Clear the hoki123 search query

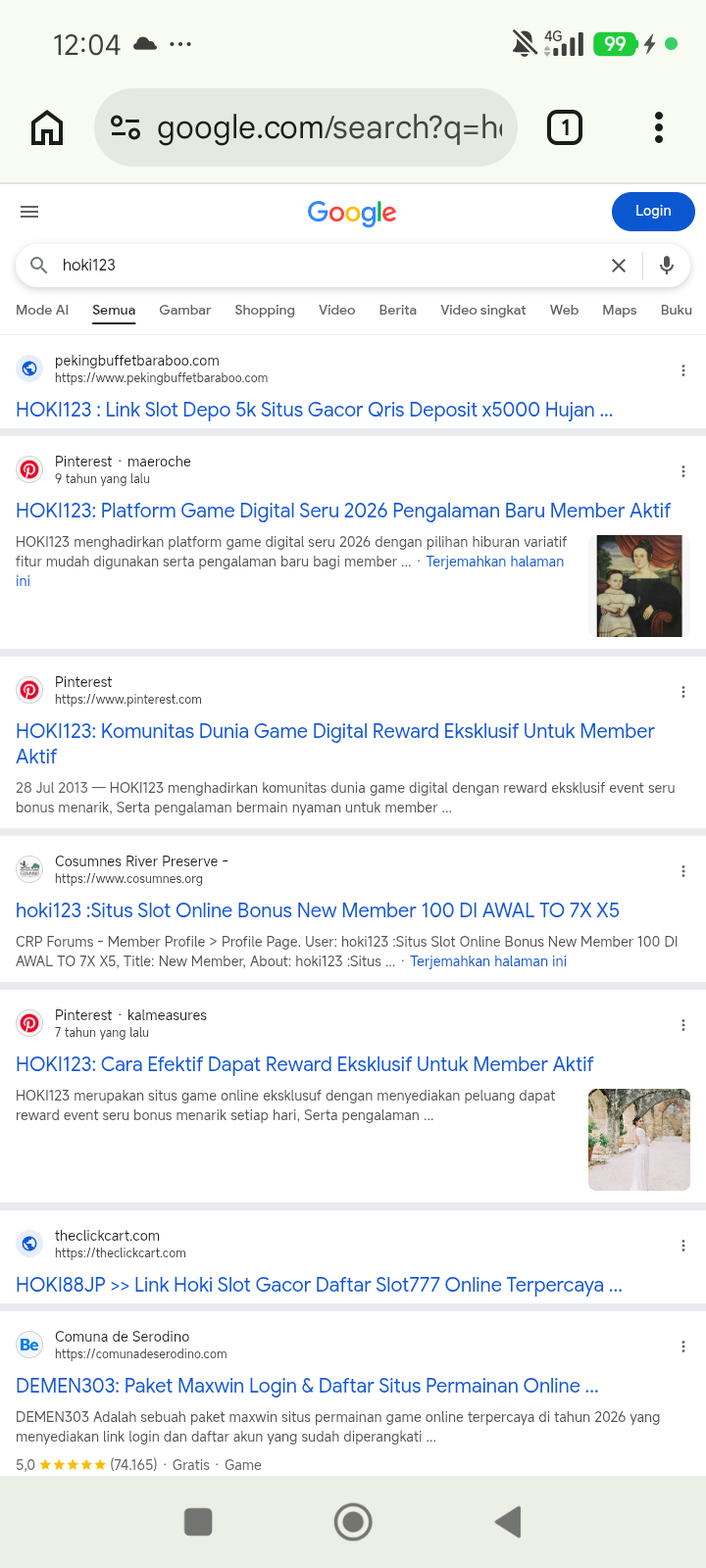pyautogui.click(x=619, y=266)
